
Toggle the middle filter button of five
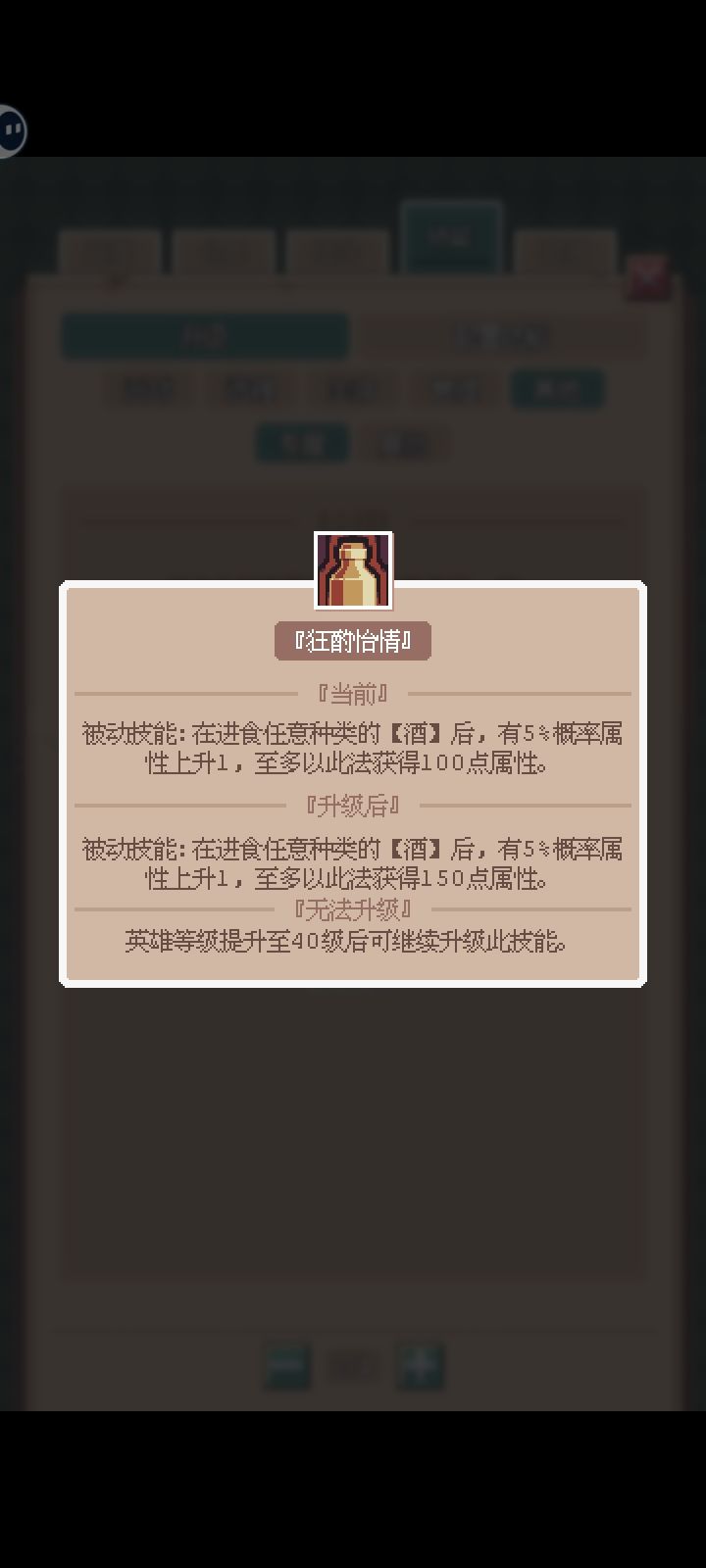point(350,388)
